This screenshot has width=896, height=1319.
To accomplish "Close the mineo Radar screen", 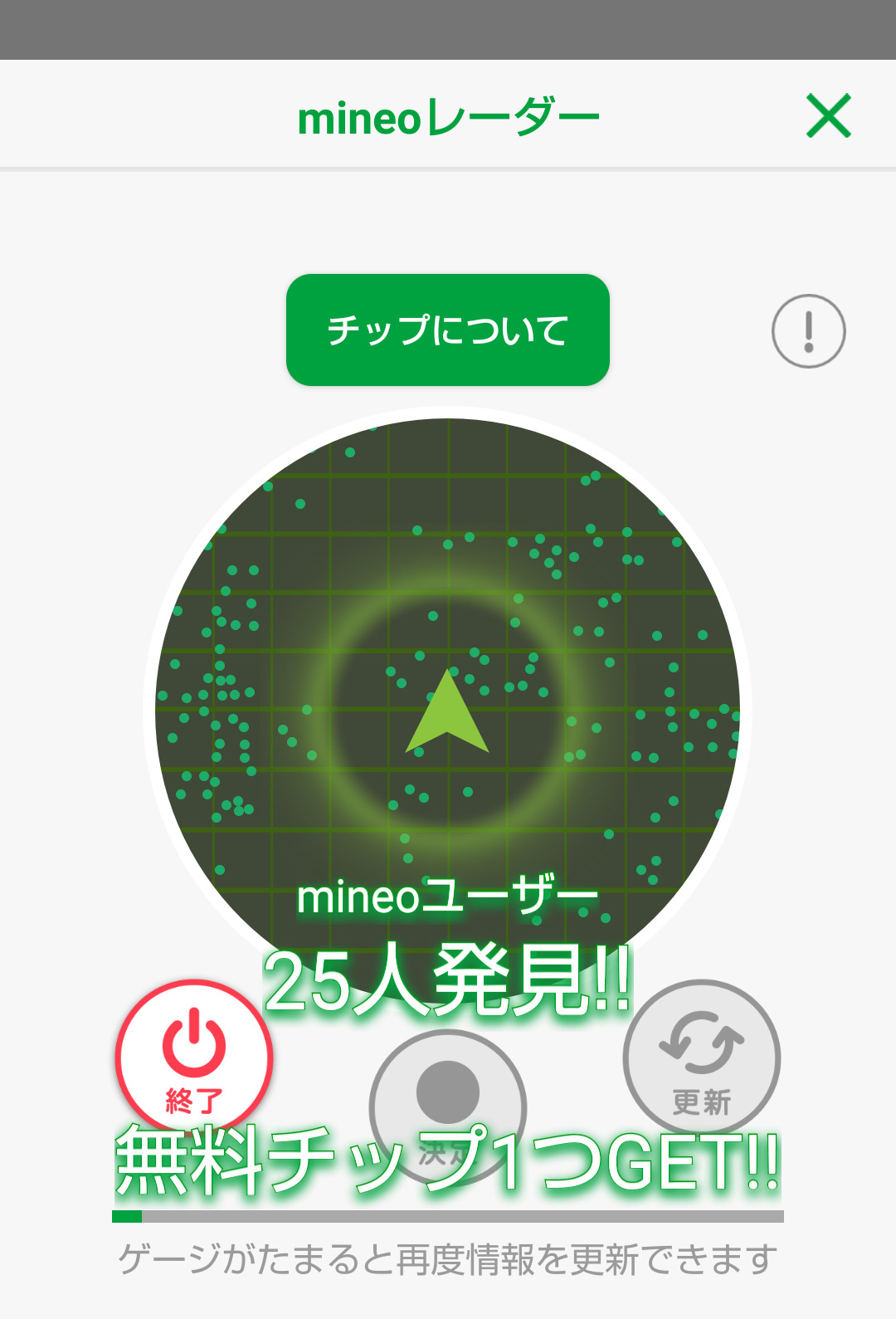I will tap(828, 115).
